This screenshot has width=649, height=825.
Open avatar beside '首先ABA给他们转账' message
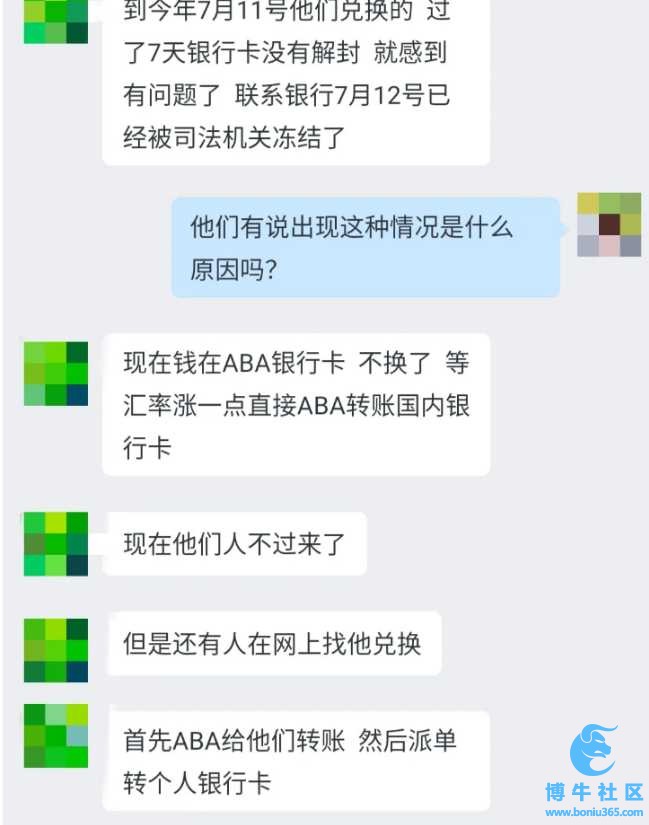click(x=56, y=735)
